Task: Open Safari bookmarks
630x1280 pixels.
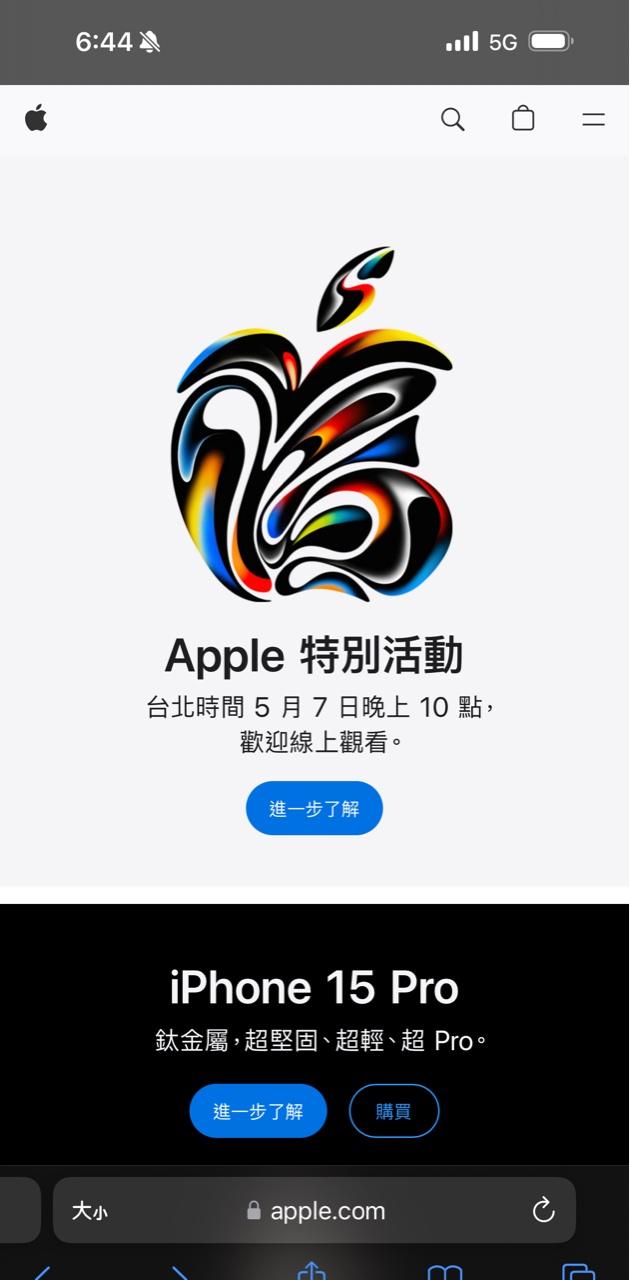Action: tap(444, 1272)
